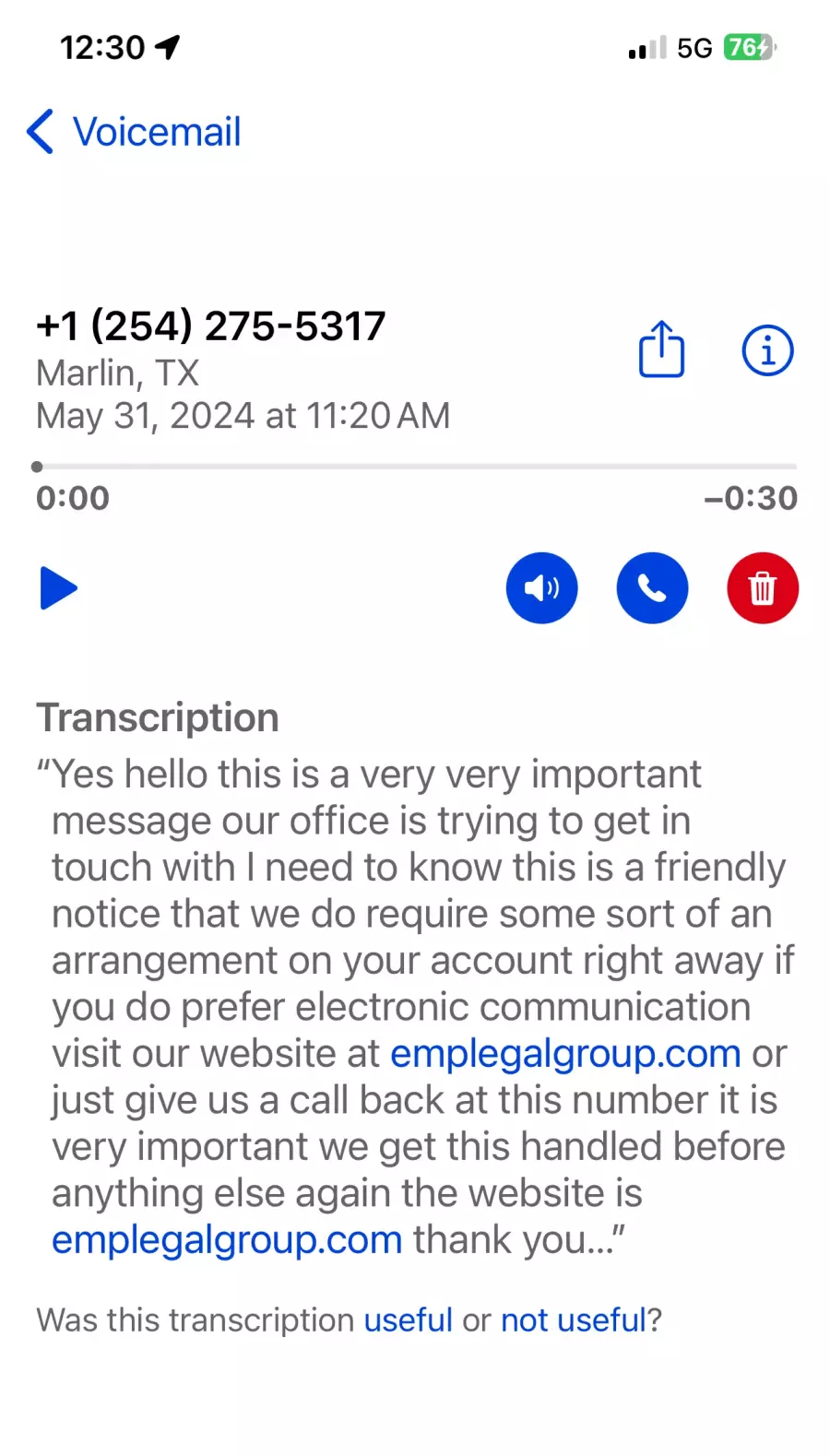Image resolution: width=830 pixels, height=1456 pixels.
Task: Mark the transcription as not useful
Action: tap(574, 1320)
